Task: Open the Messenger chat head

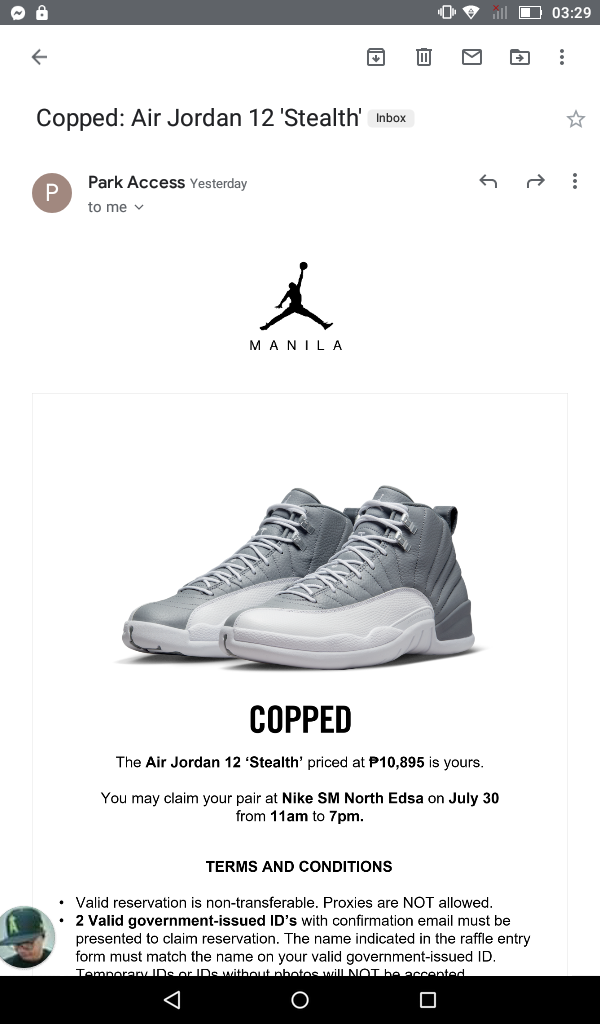Action: click(x=27, y=936)
